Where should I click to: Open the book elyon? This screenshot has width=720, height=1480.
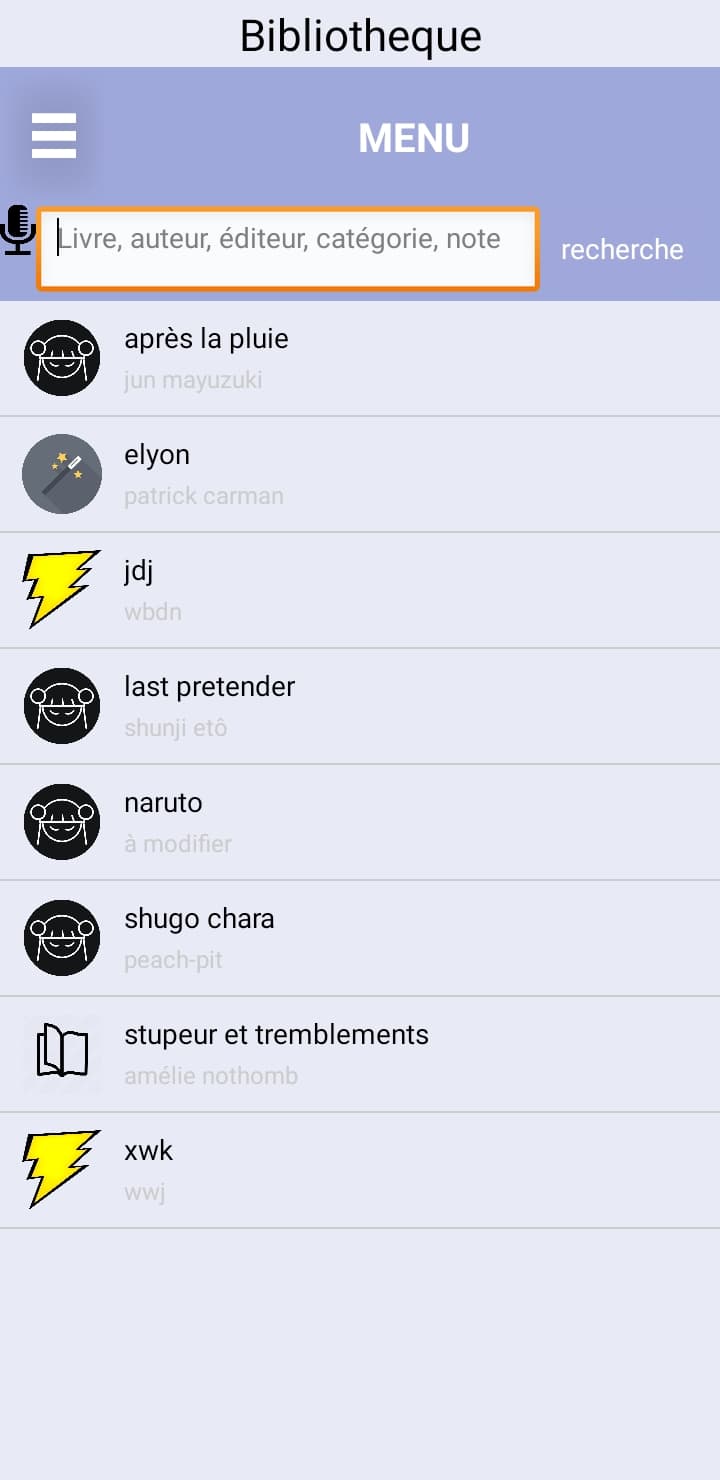(360, 474)
